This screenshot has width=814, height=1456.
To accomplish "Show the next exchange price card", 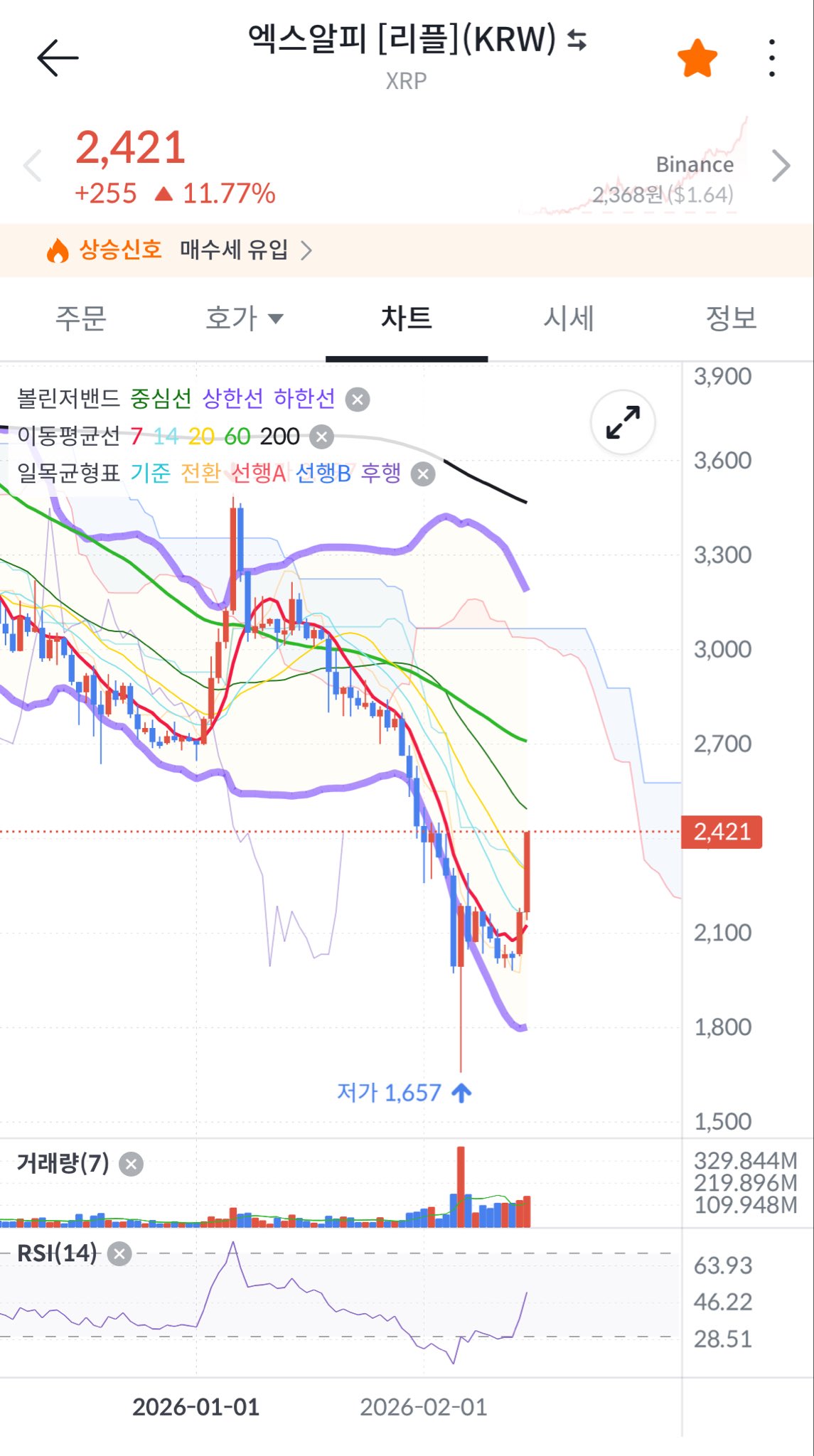I will pos(781,166).
